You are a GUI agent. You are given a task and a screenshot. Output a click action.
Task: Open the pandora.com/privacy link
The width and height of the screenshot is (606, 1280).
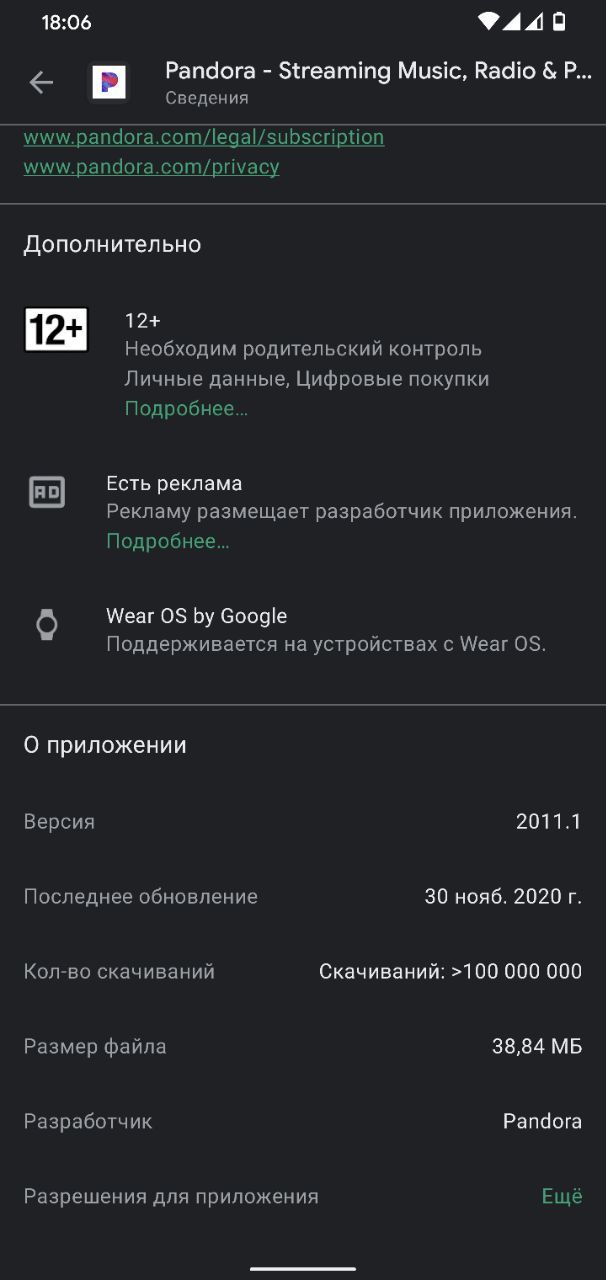(x=151, y=167)
